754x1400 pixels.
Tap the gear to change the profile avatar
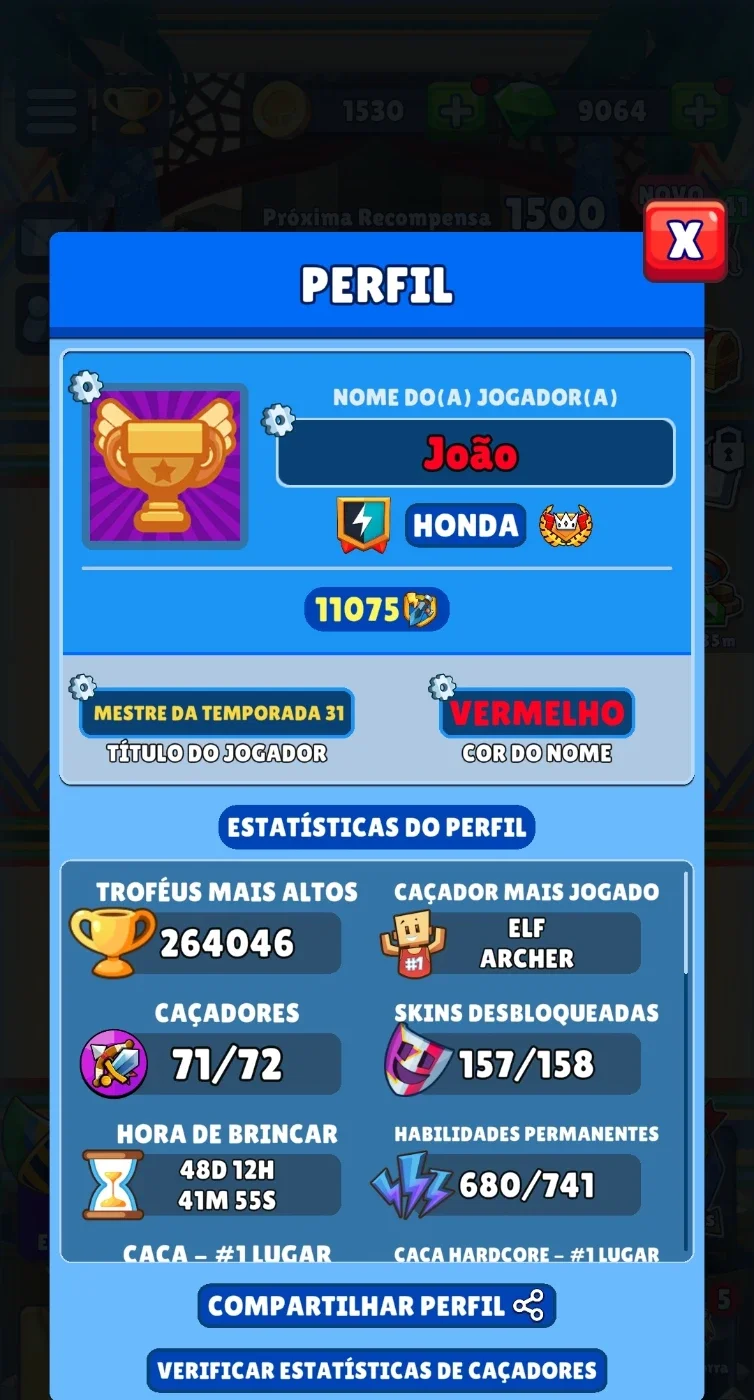(86, 386)
